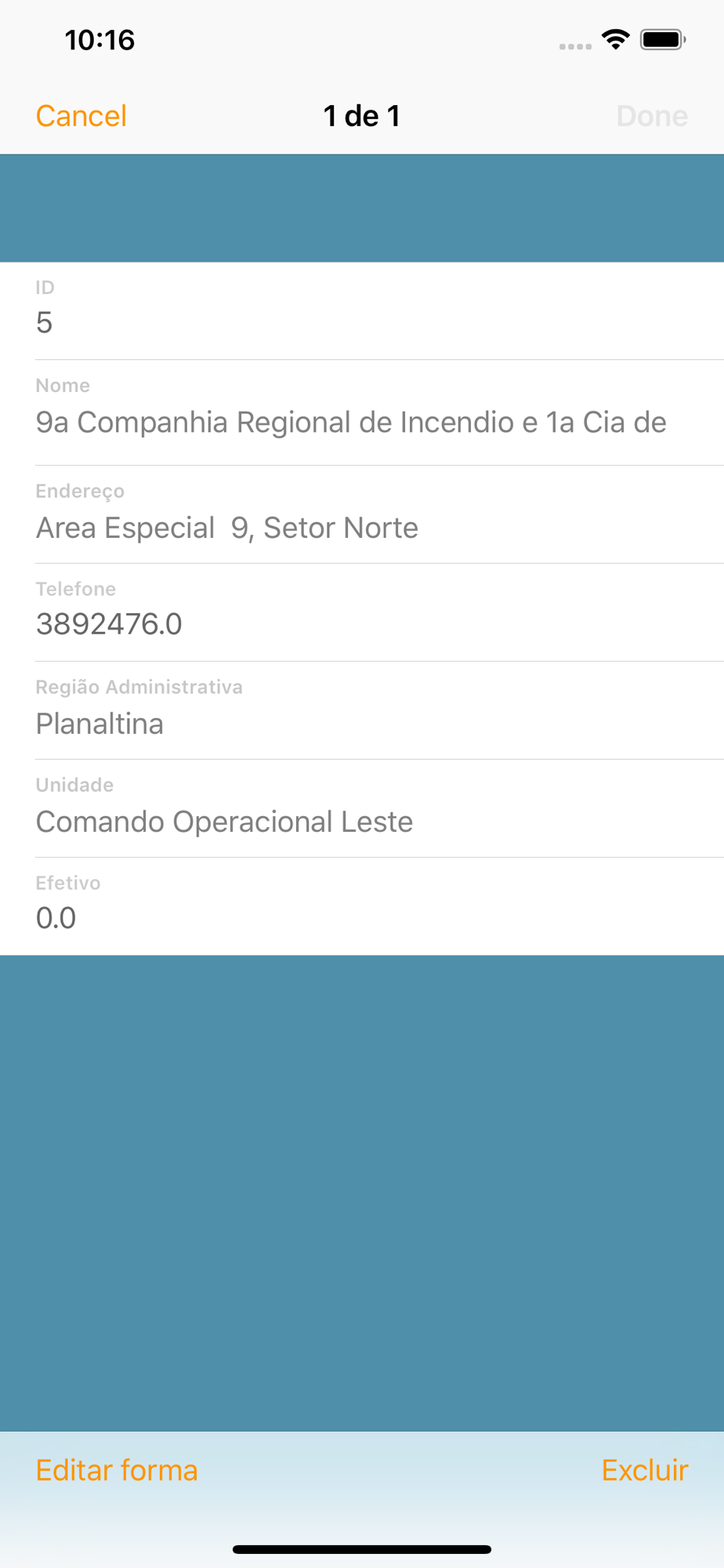Tap Editar forma
This screenshot has width=724, height=1568.
coord(117,1470)
